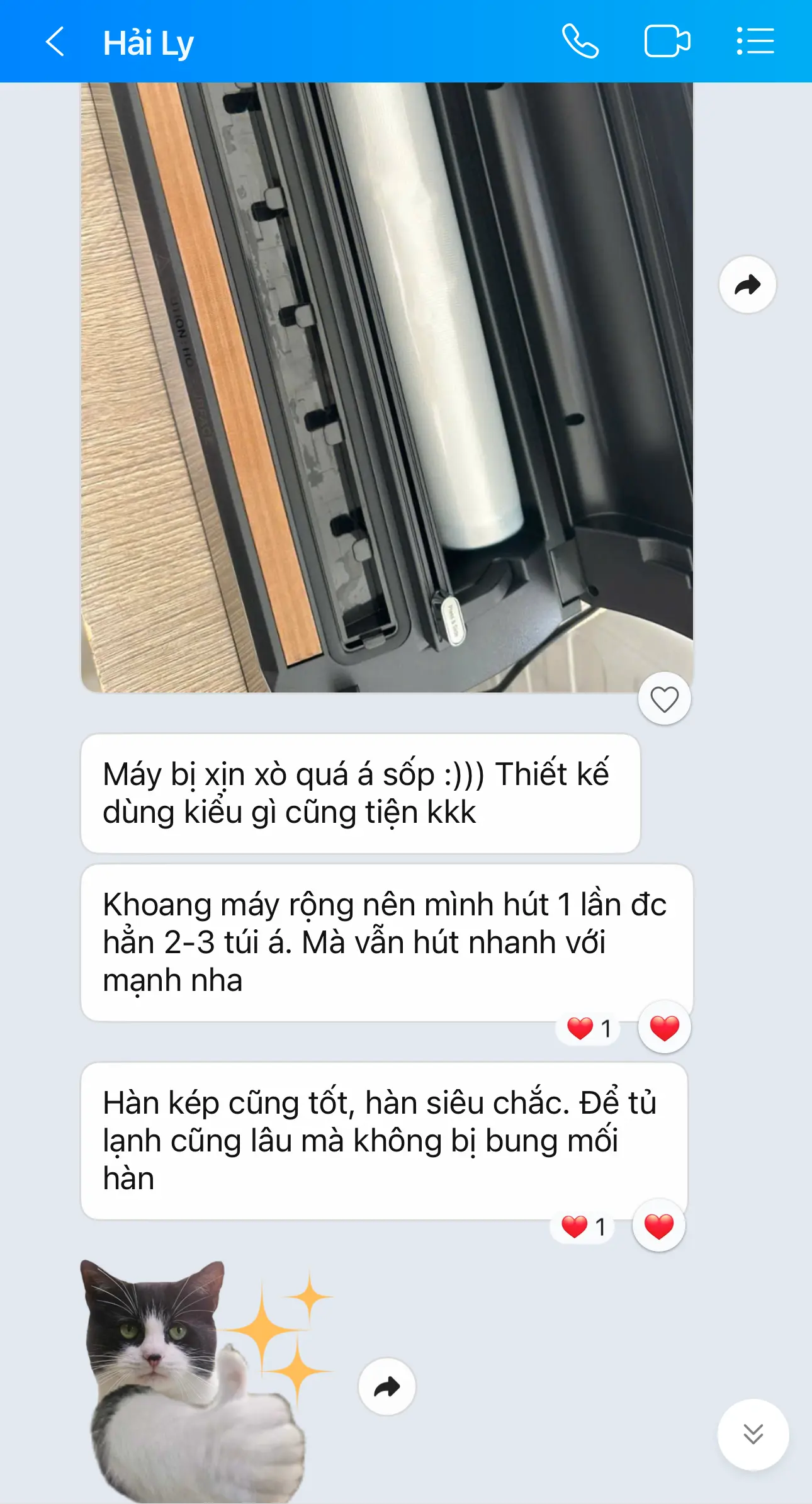
Task: Like the vacuum sealer photo
Action: 664,699
